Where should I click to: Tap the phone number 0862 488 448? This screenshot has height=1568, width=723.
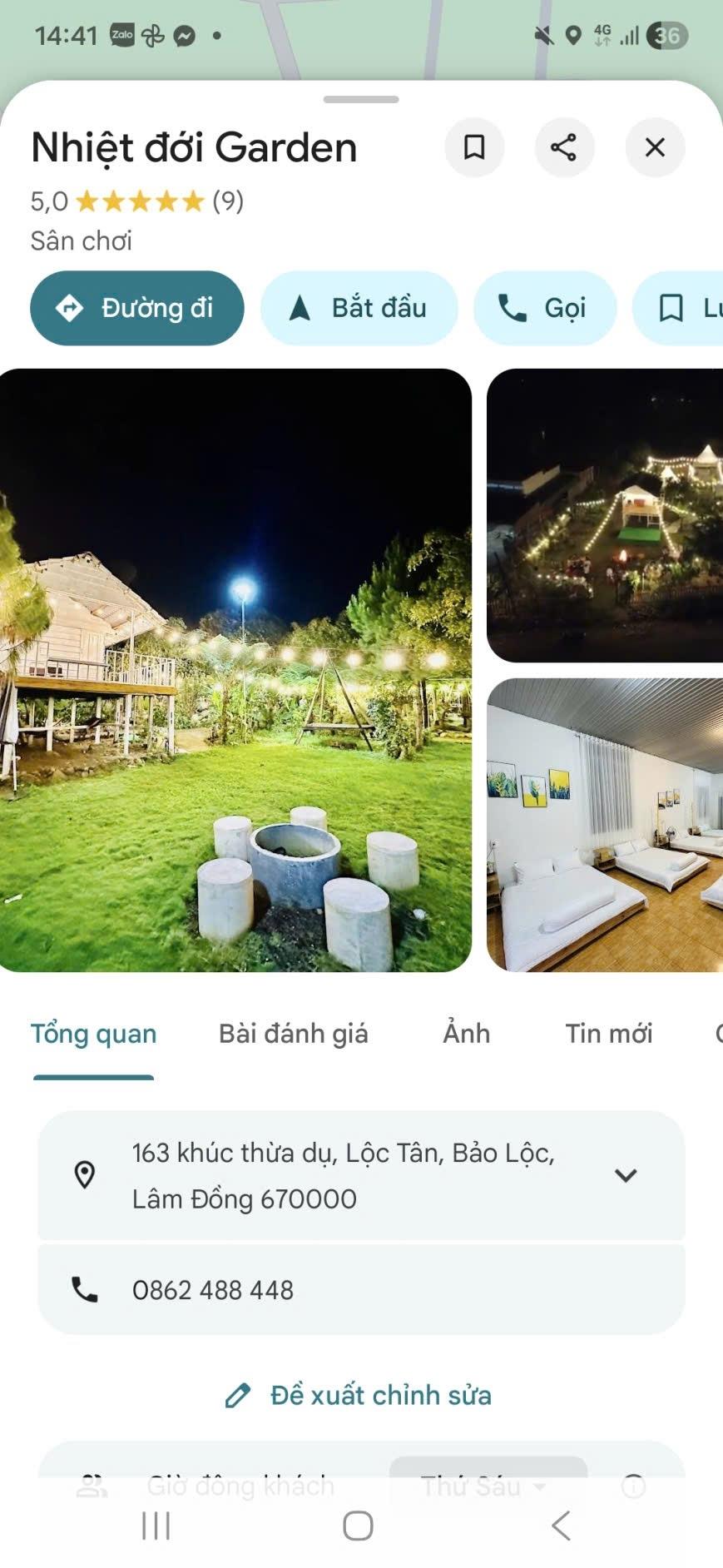[213, 1290]
